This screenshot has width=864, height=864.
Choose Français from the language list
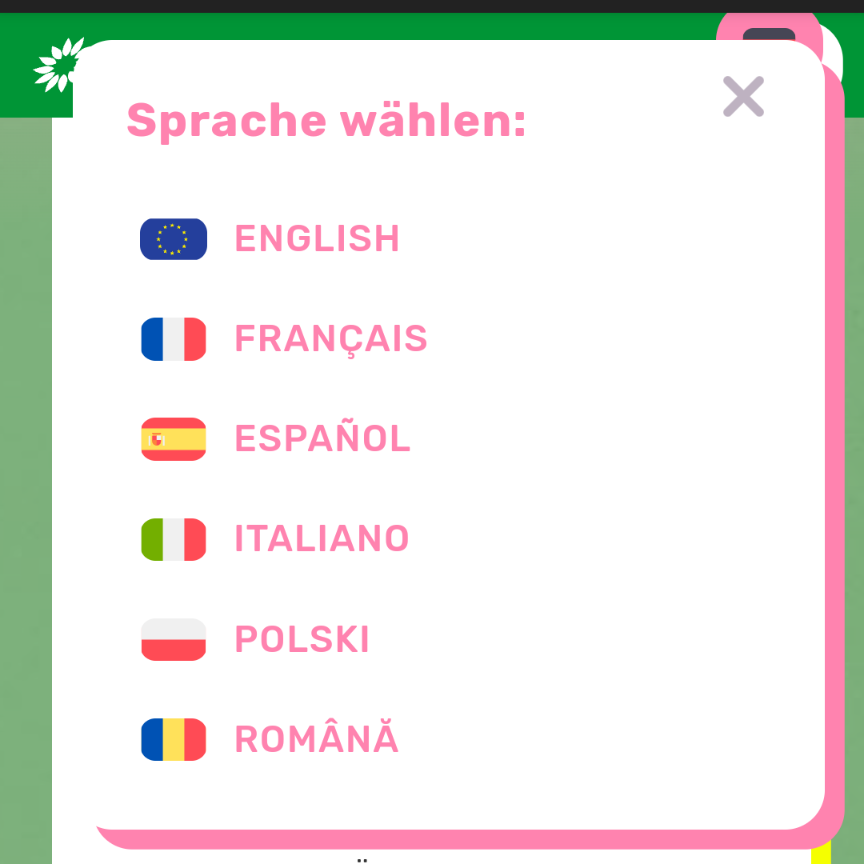330,339
